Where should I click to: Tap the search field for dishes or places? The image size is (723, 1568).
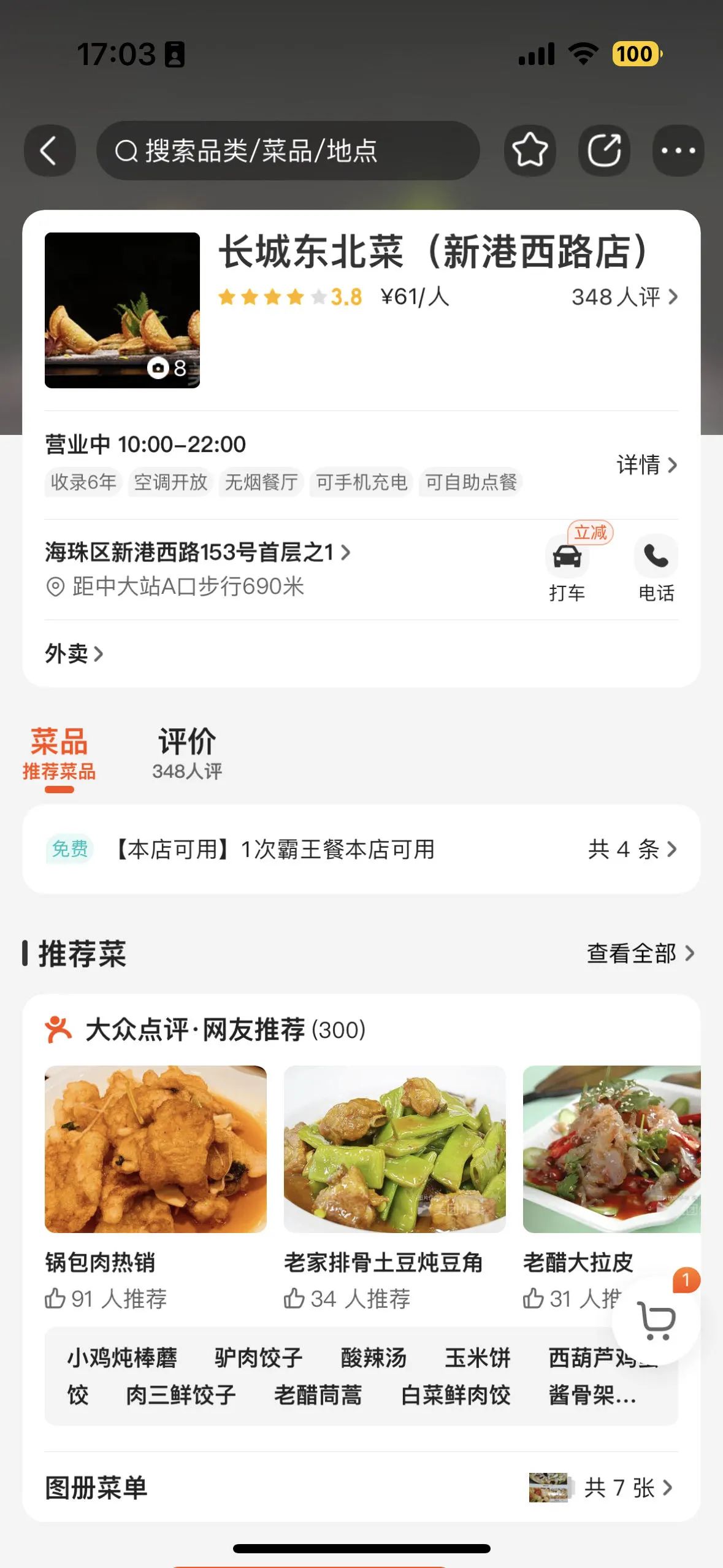pyautogui.click(x=287, y=151)
